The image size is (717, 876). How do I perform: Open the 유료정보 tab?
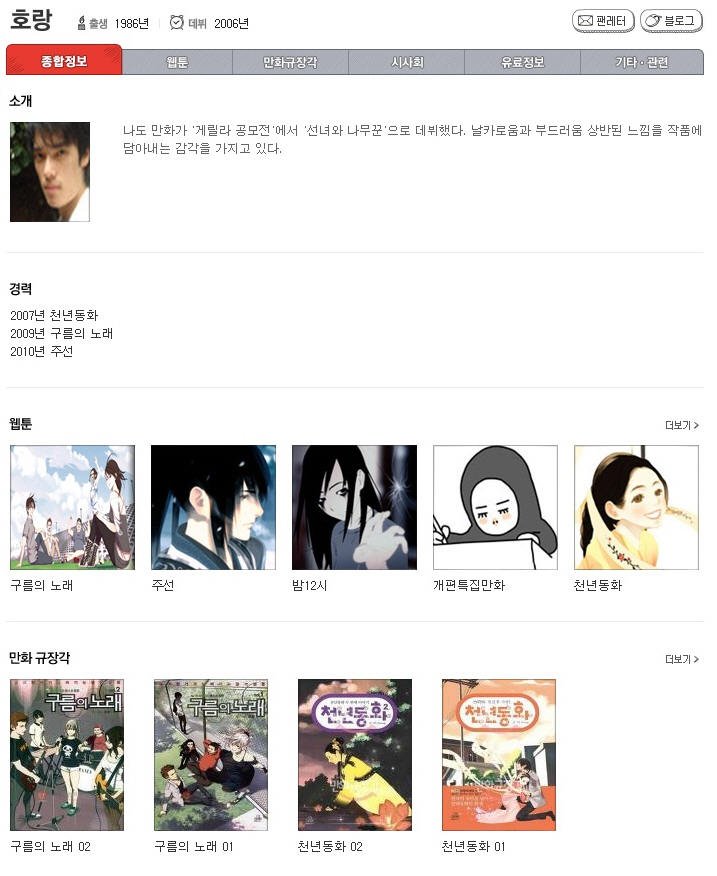click(x=522, y=62)
